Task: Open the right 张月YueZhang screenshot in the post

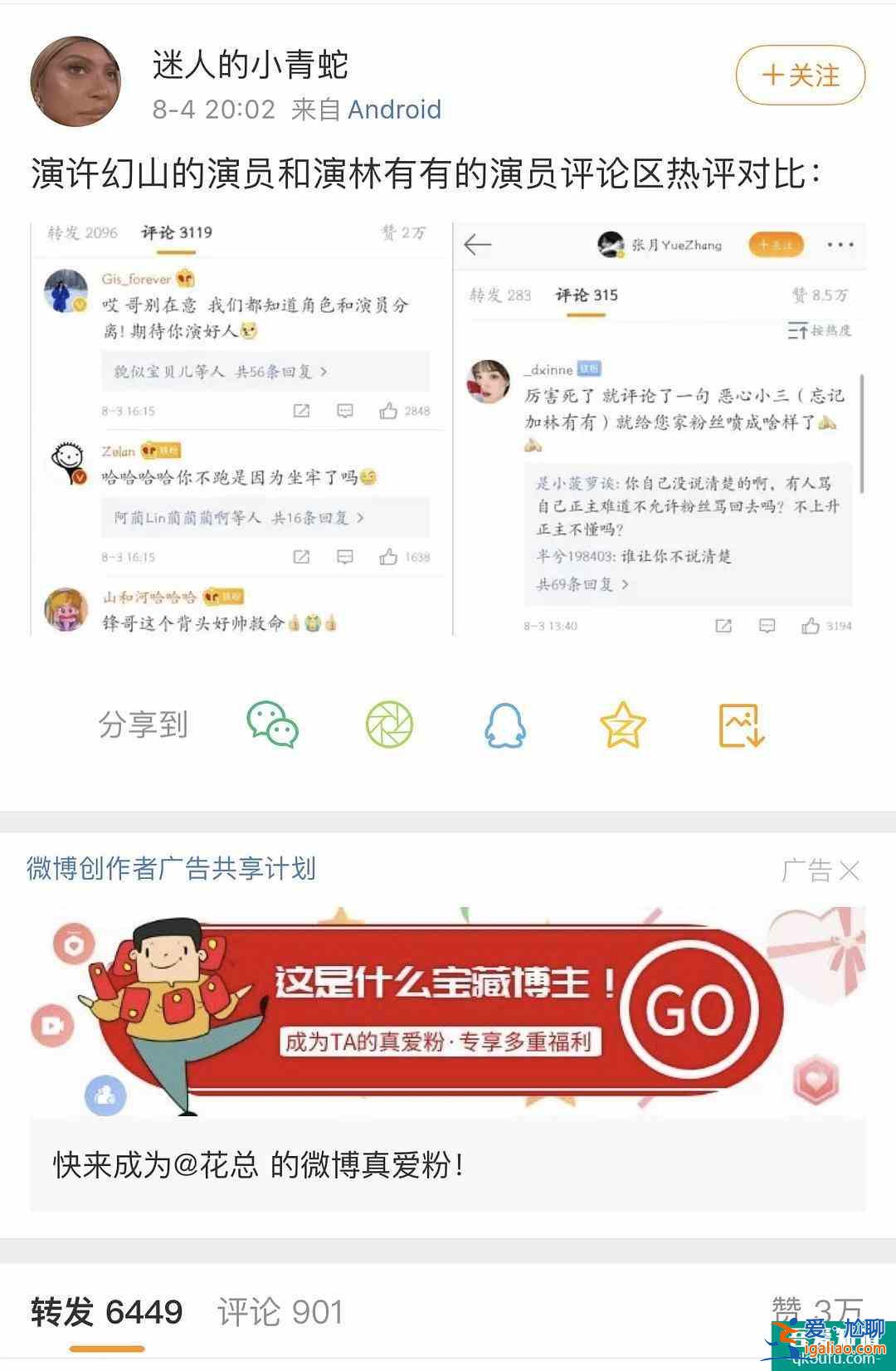Action: coord(660,429)
